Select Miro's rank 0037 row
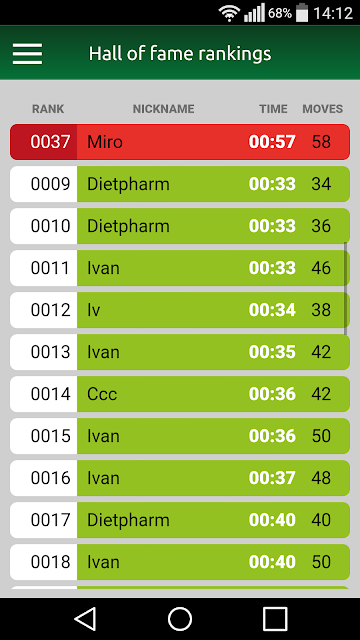360x640 pixels. pos(180,142)
